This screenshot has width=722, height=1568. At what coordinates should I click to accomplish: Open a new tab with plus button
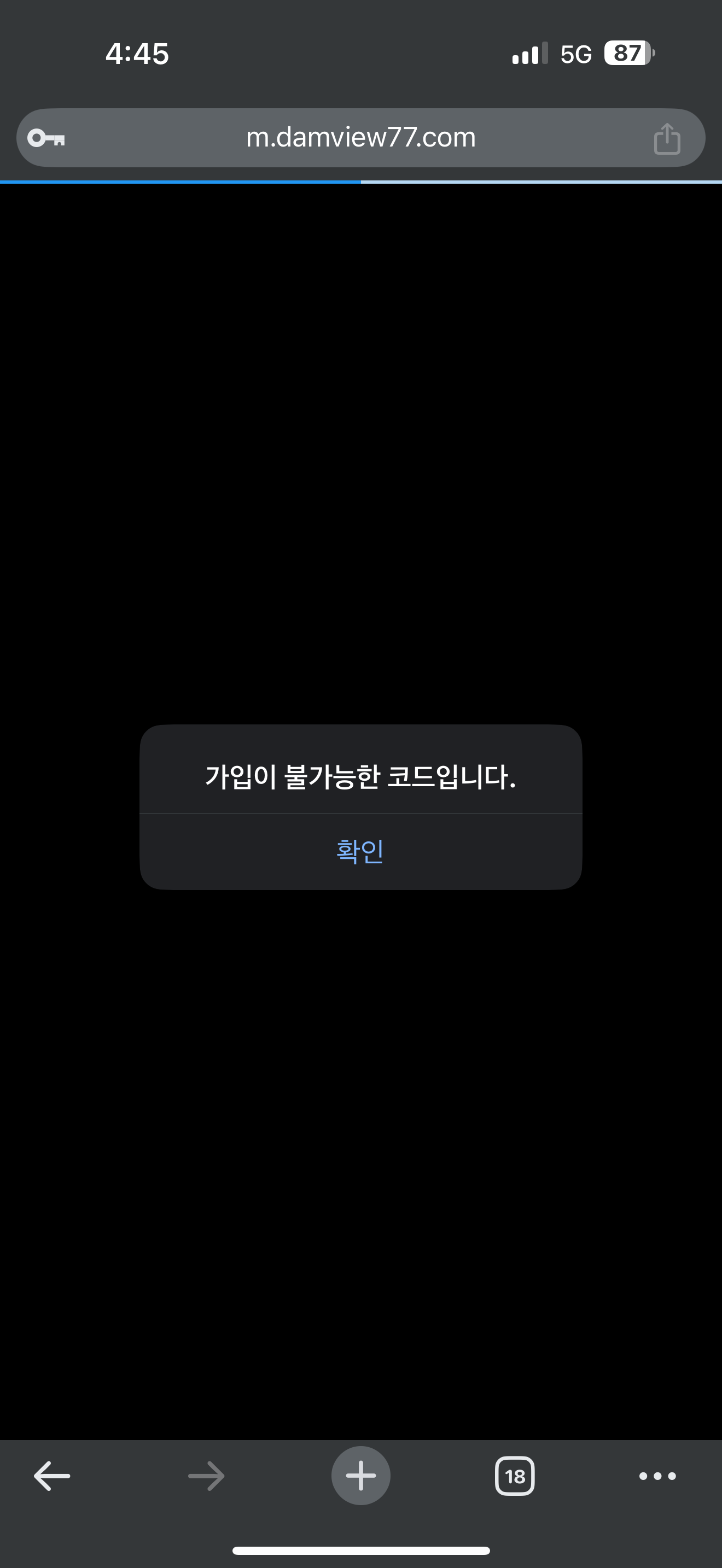point(360,1476)
